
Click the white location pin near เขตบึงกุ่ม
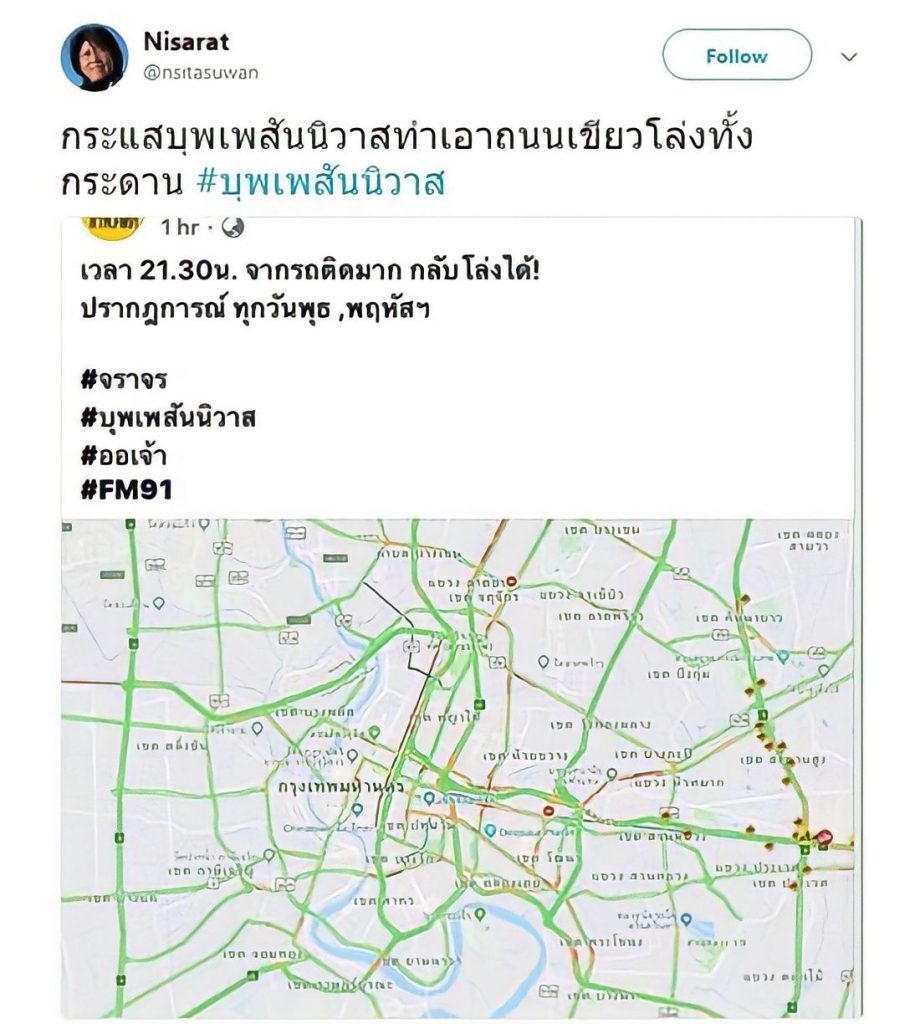tap(823, 672)
